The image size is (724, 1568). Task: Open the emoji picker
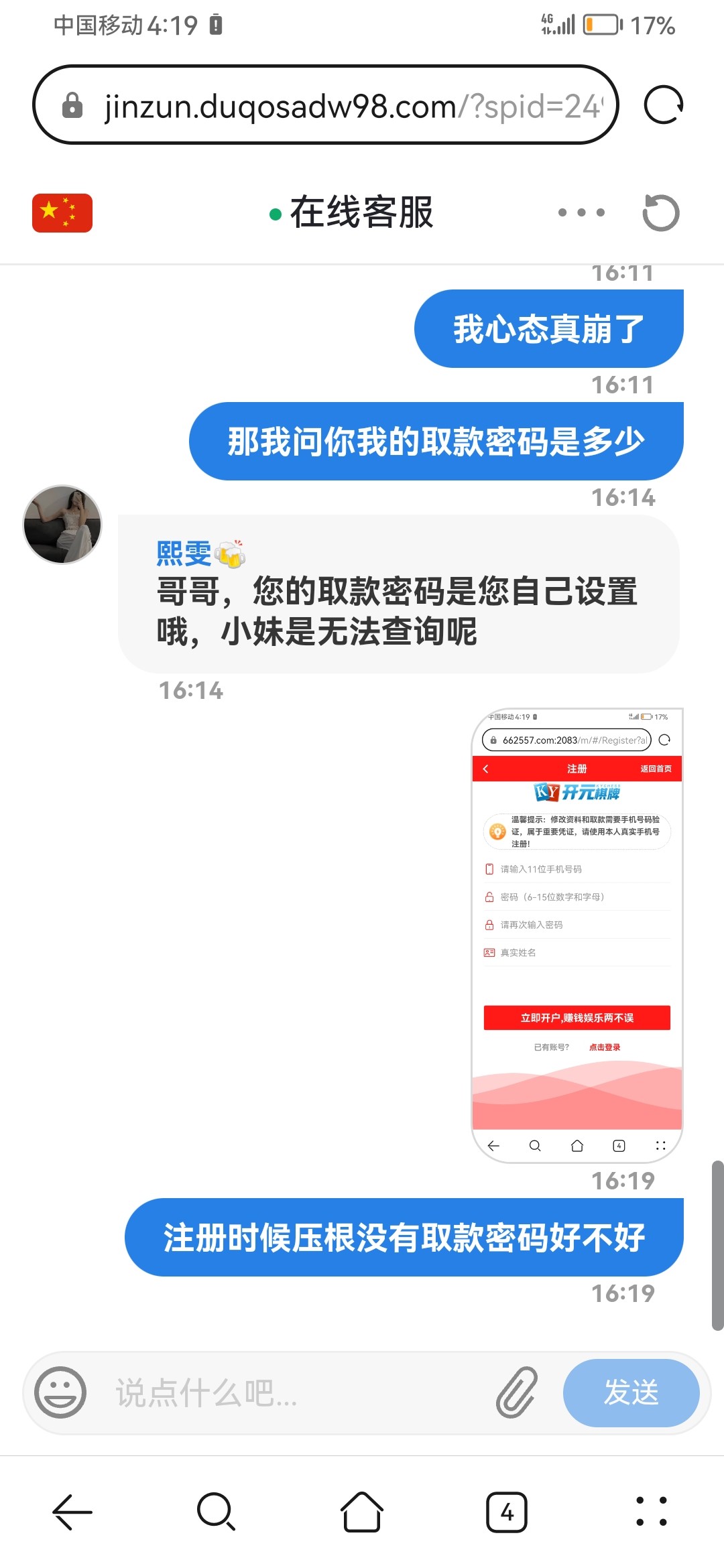click(60, 1392)
